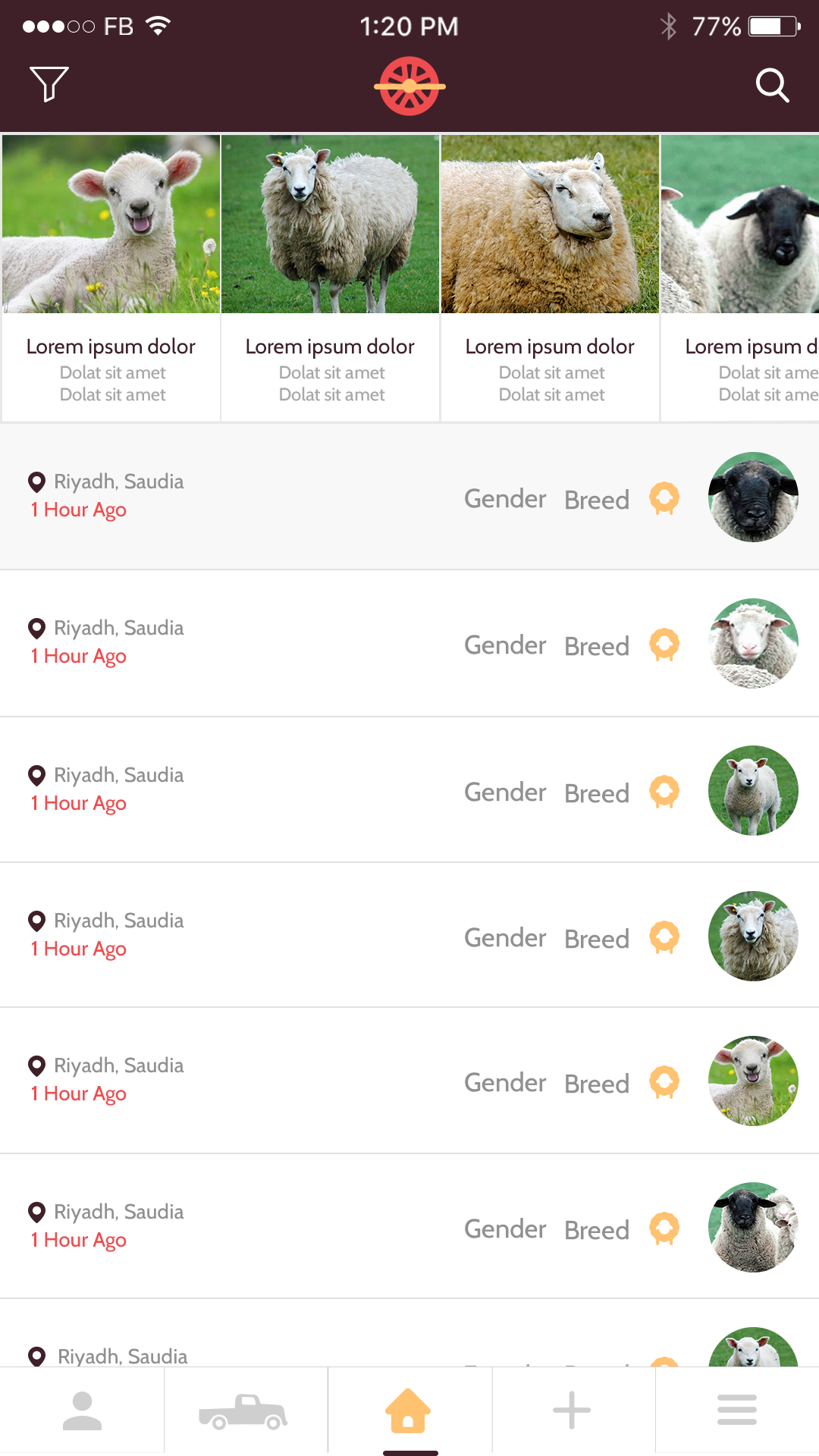The image size is (819, 1456).
Task: Open the card with golden fleece sheep
Action: click(x=551, y=278)
